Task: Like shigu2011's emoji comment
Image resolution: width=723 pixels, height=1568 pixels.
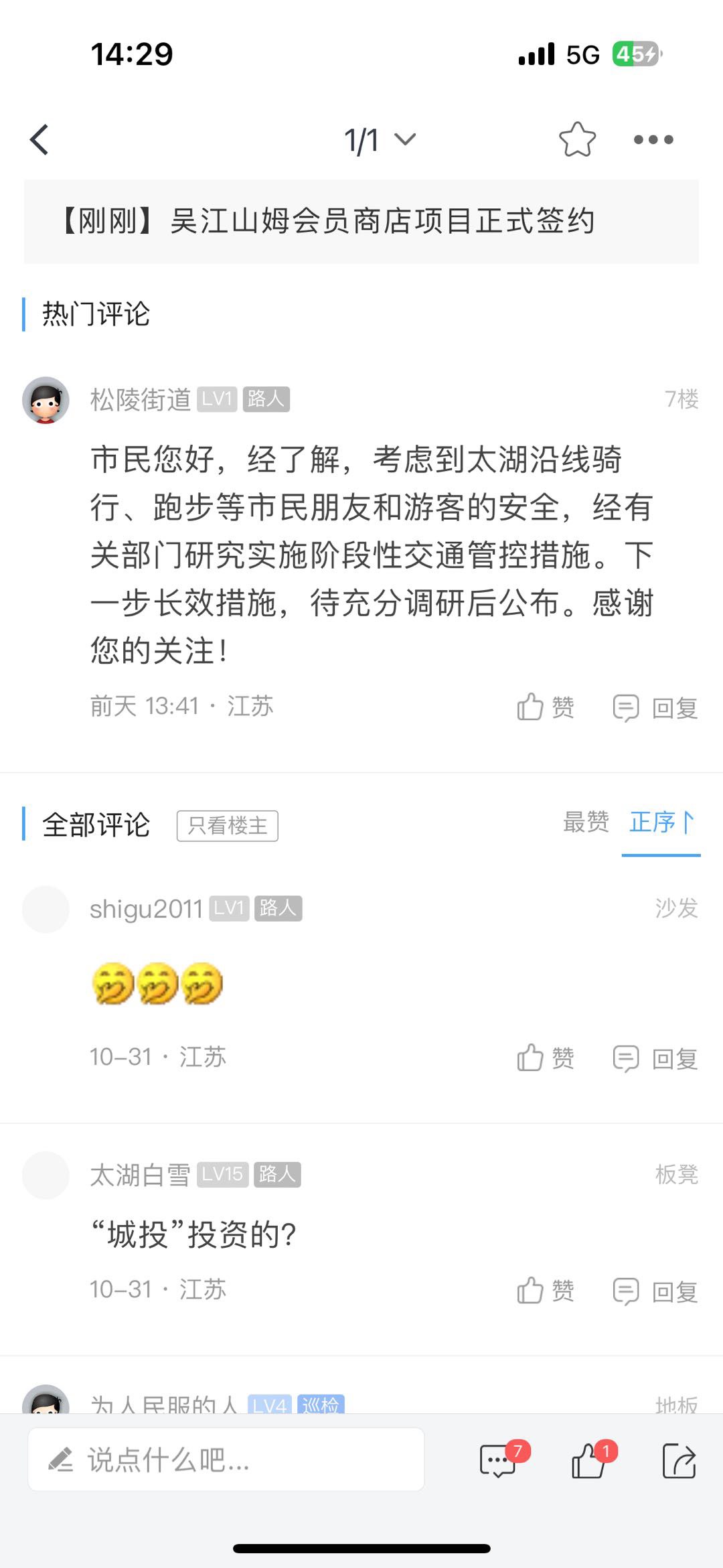Action: (546, 1058)
